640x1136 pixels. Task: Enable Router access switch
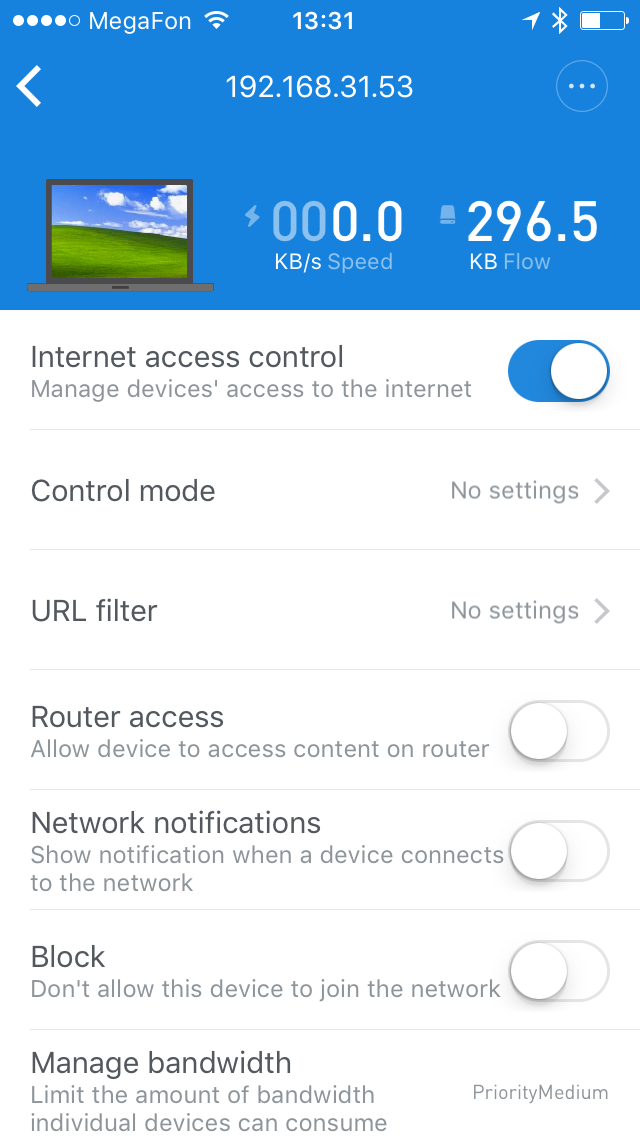pos(558,731)
